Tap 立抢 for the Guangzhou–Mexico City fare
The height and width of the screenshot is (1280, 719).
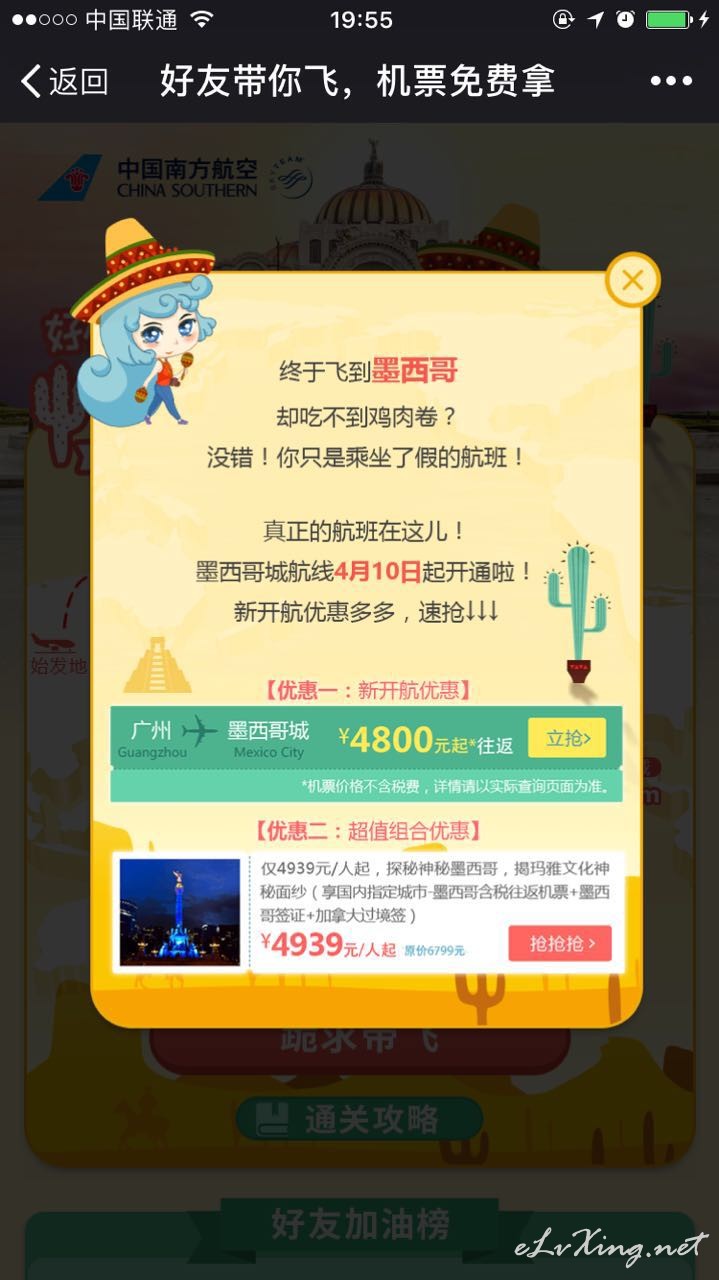pyautogui.click(x=567, y=739)
